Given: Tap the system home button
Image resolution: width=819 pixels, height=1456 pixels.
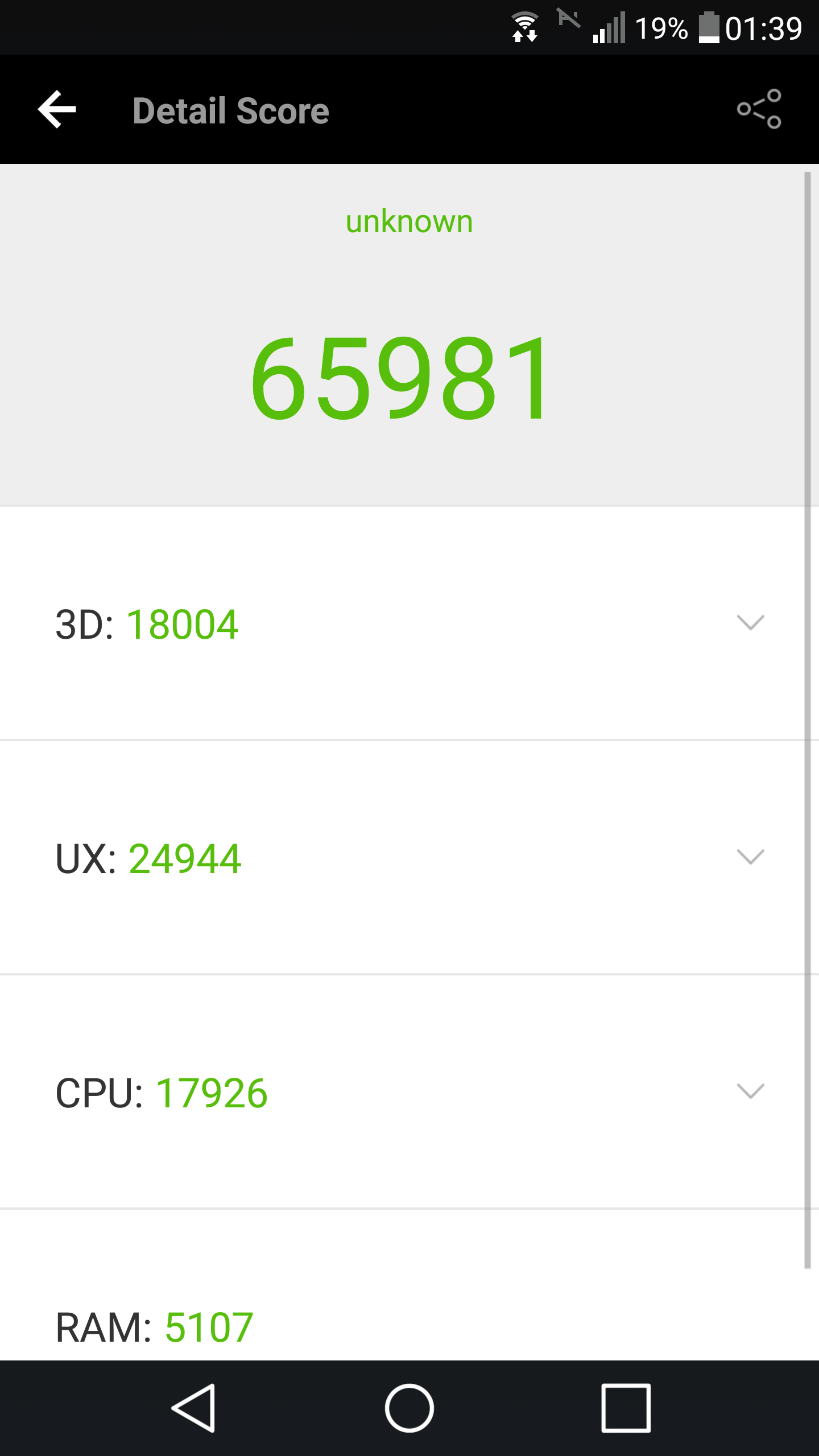Looking at the screenshot, I should click(409, 1408).
